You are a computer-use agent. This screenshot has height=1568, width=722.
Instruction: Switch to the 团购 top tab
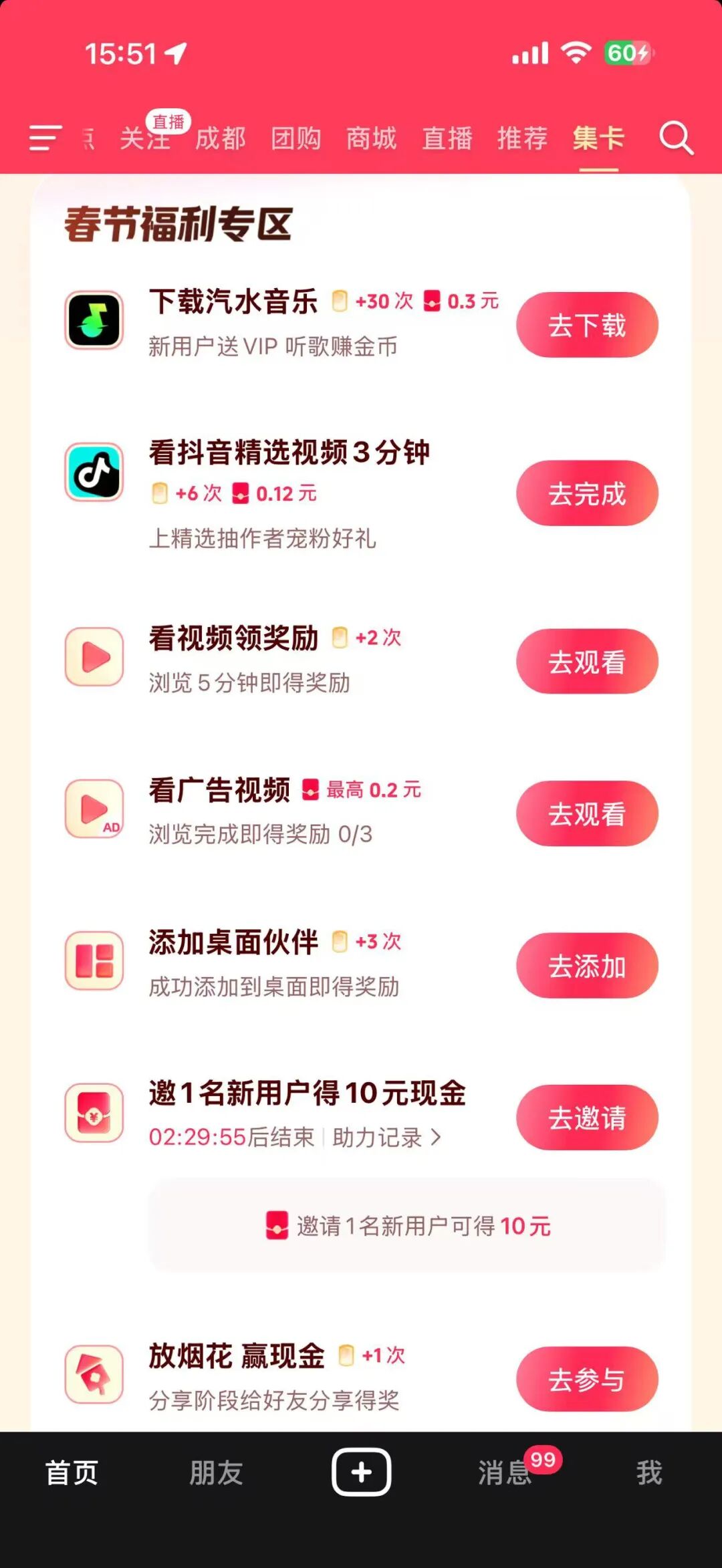click(x=296, y=138)
